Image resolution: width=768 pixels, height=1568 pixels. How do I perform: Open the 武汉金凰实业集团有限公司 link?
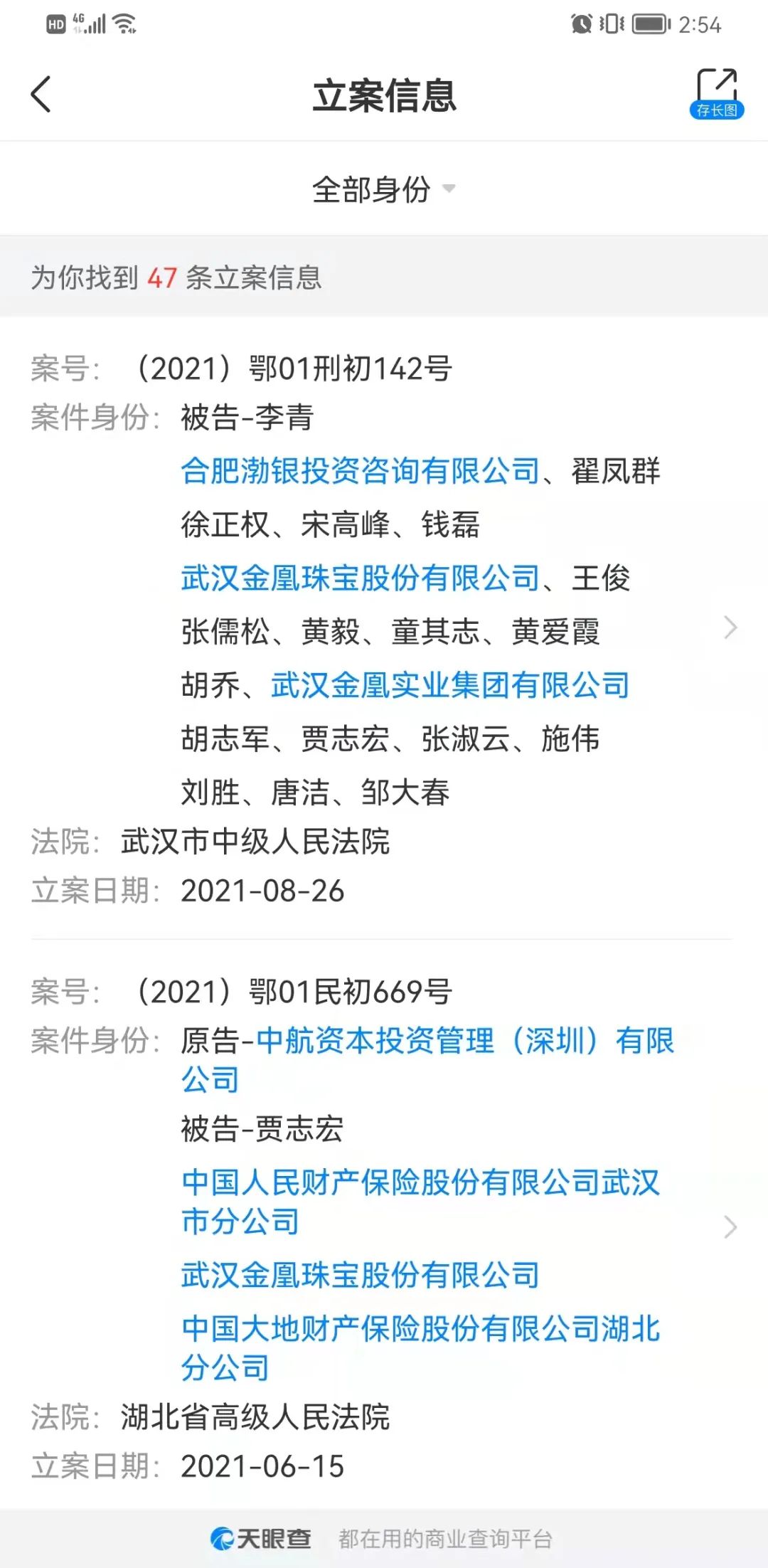[450, 685]
